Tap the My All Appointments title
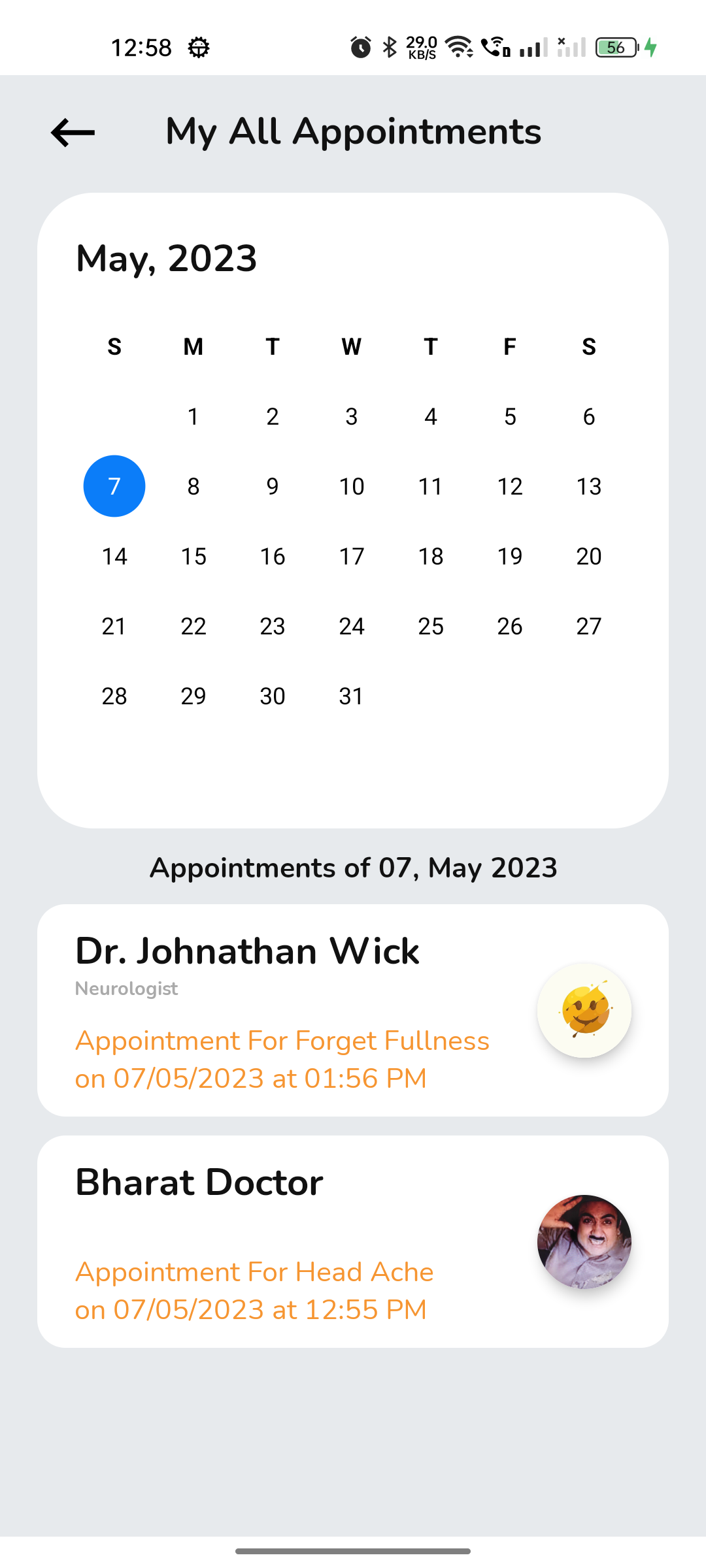The height and width of the screenshot is (1568, 706). 353,131
